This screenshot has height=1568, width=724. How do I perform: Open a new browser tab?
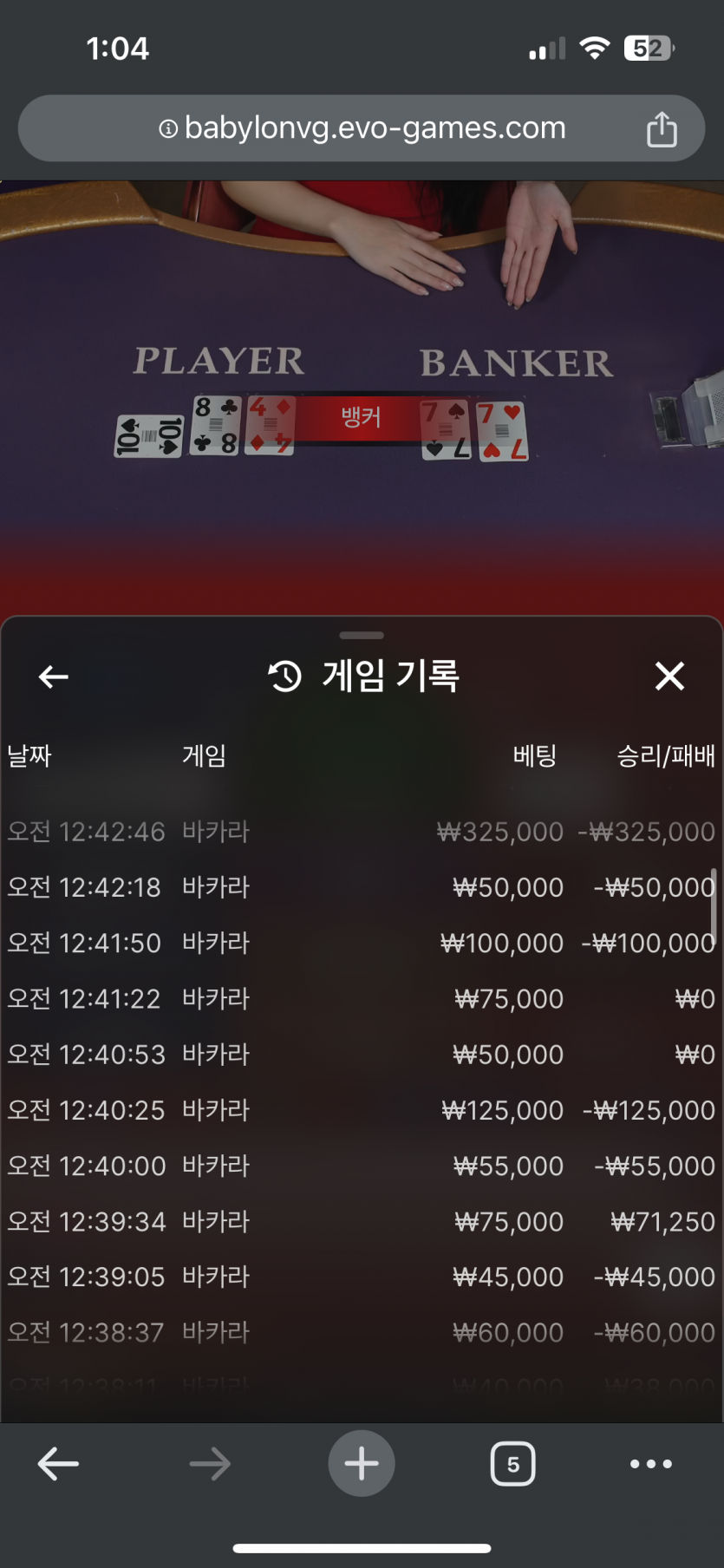[x=362, y=1464]
